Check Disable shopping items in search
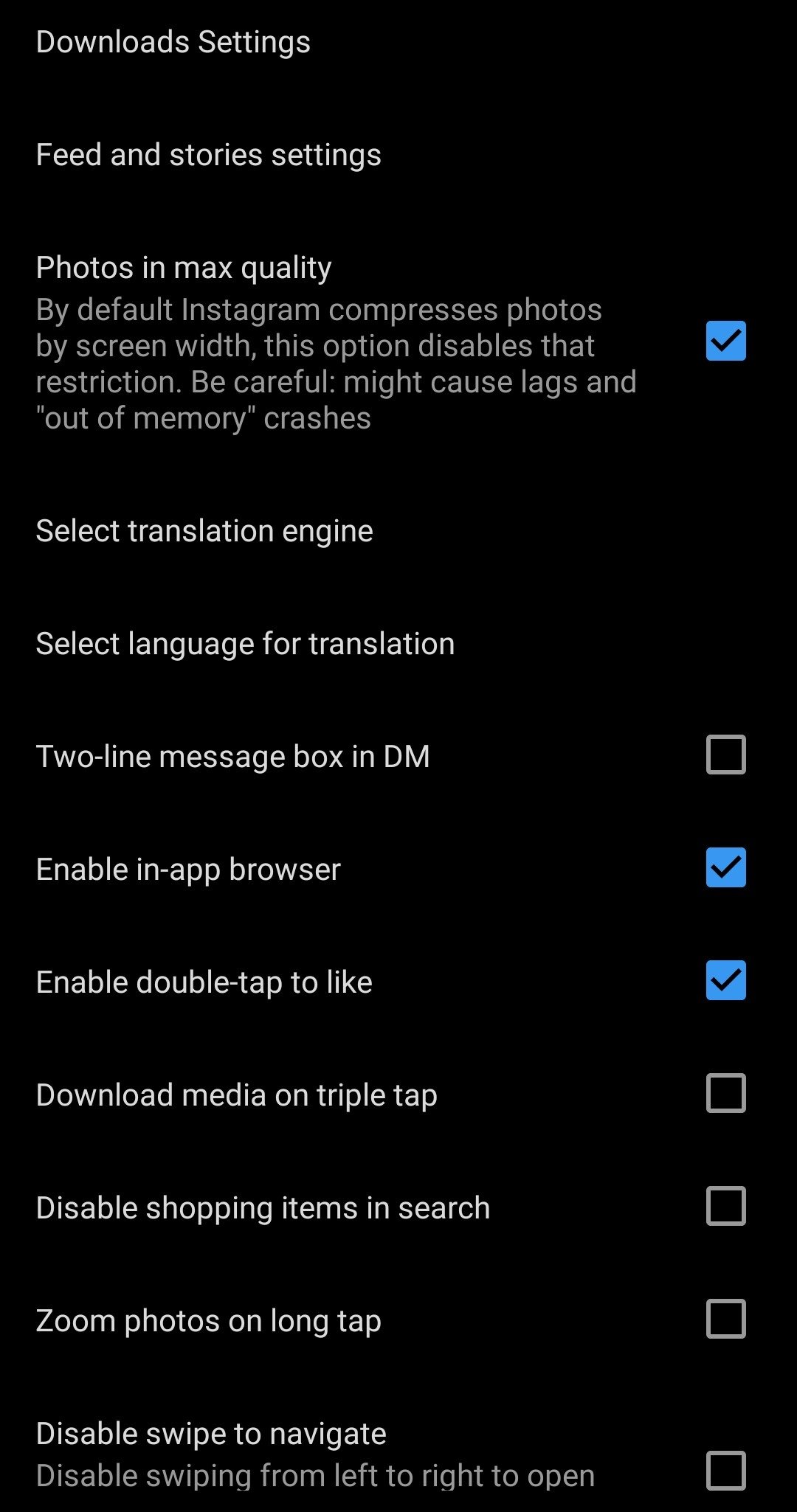797x1512 pixels. [725, 1206]
